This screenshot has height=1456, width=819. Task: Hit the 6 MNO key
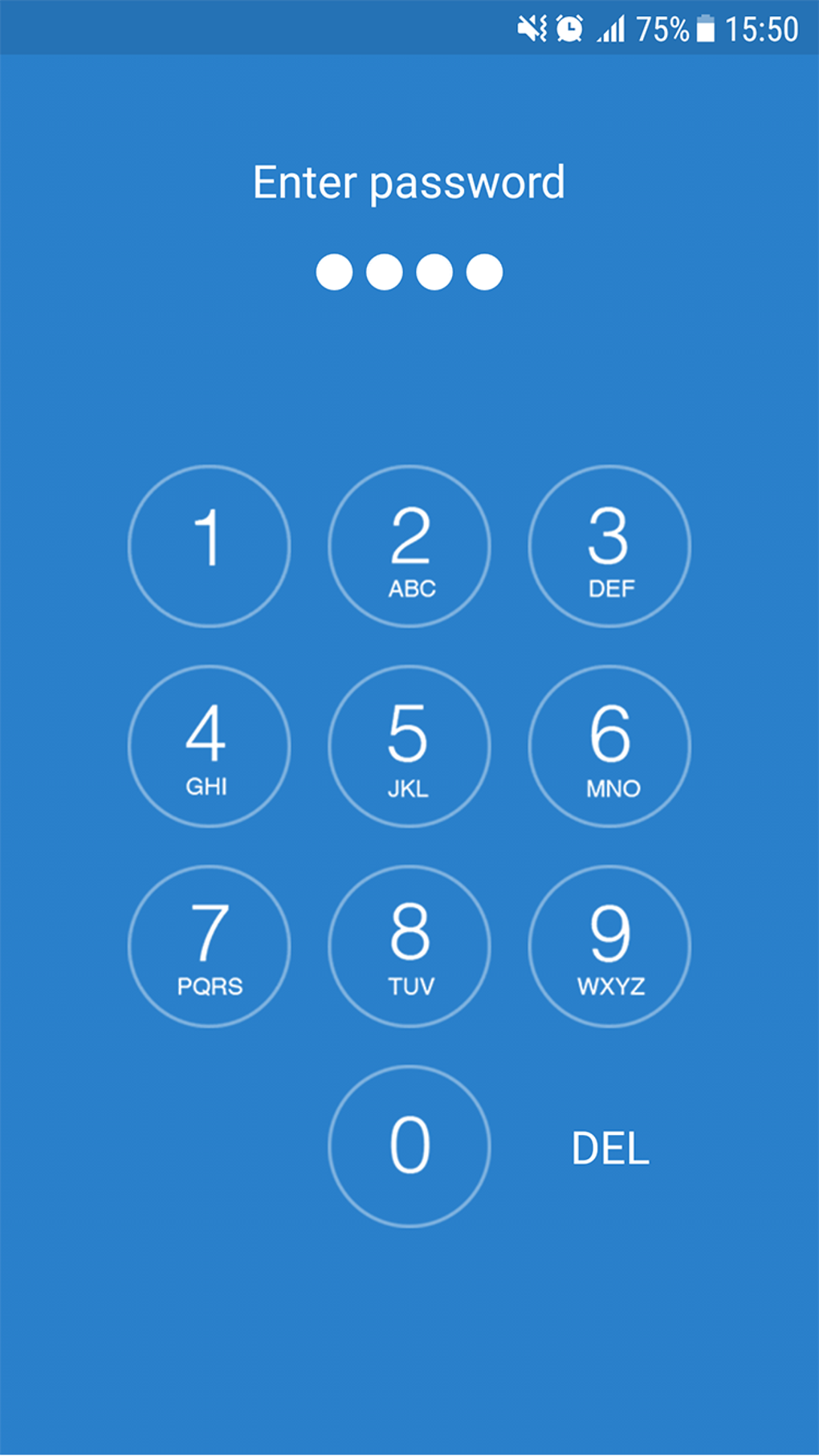pyautogui.click(x=609, y=746)
